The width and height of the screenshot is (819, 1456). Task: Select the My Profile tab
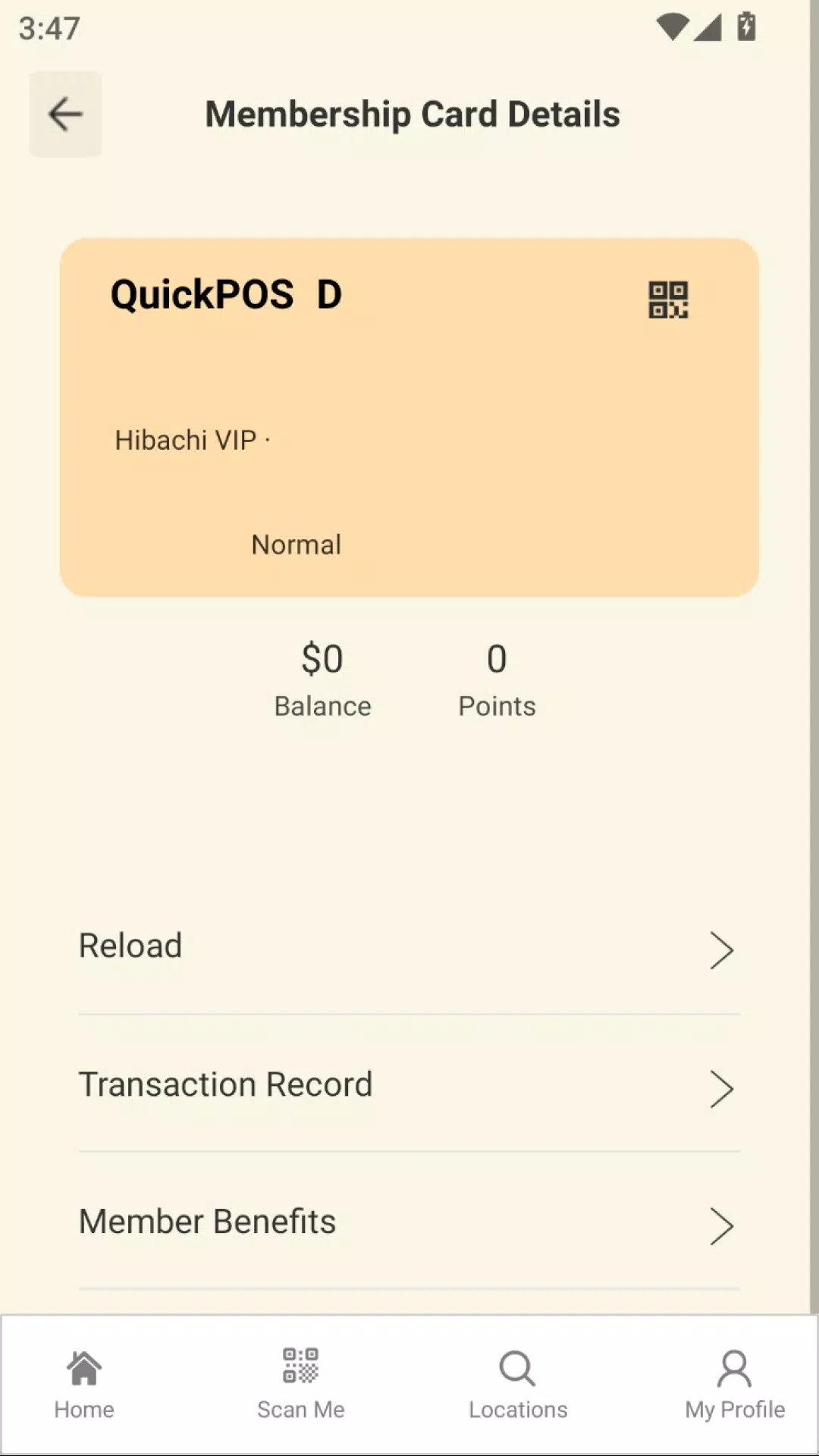pos(734,1384)
